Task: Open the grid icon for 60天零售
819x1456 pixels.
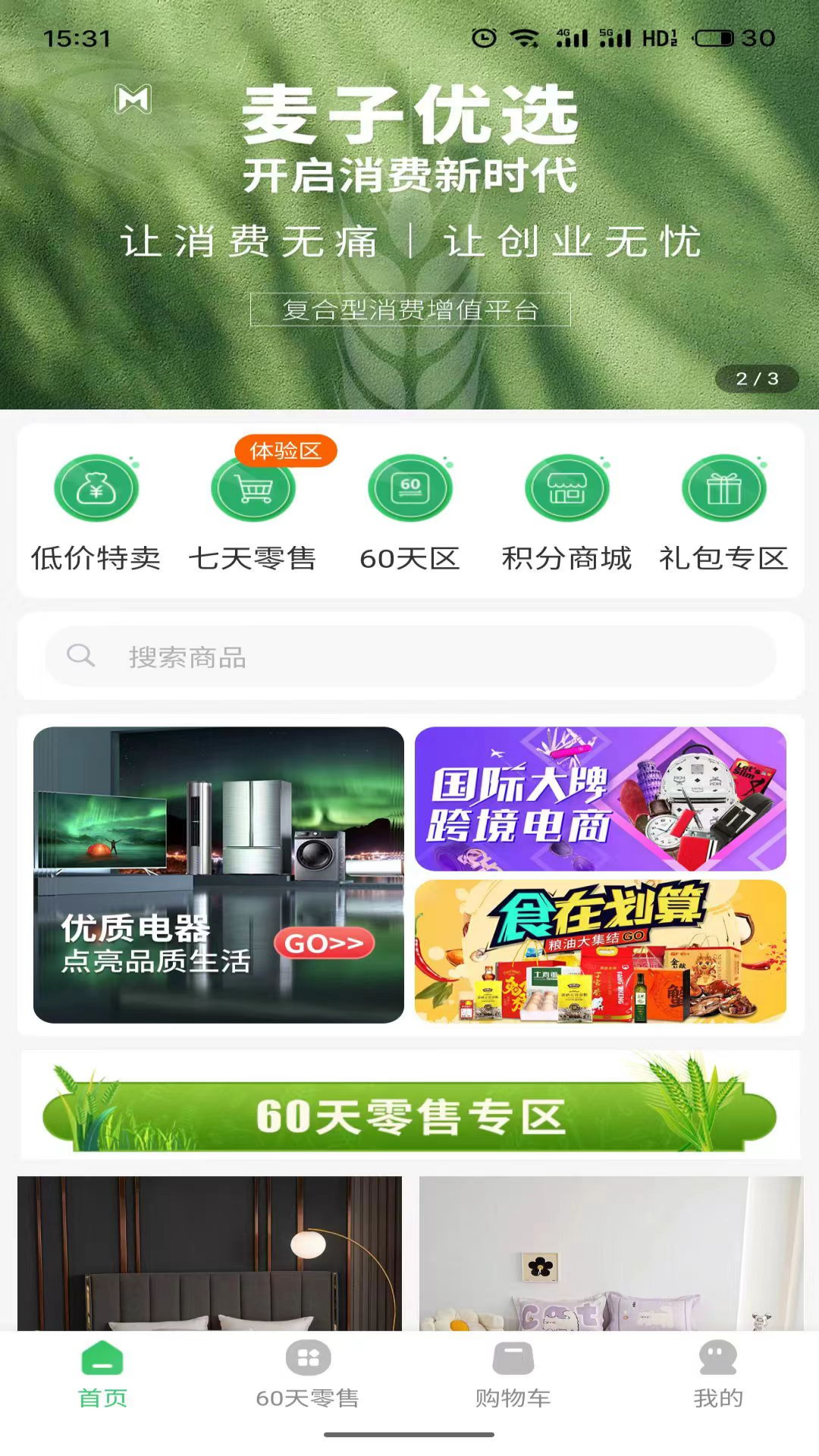Action: tap(307, 1357)
